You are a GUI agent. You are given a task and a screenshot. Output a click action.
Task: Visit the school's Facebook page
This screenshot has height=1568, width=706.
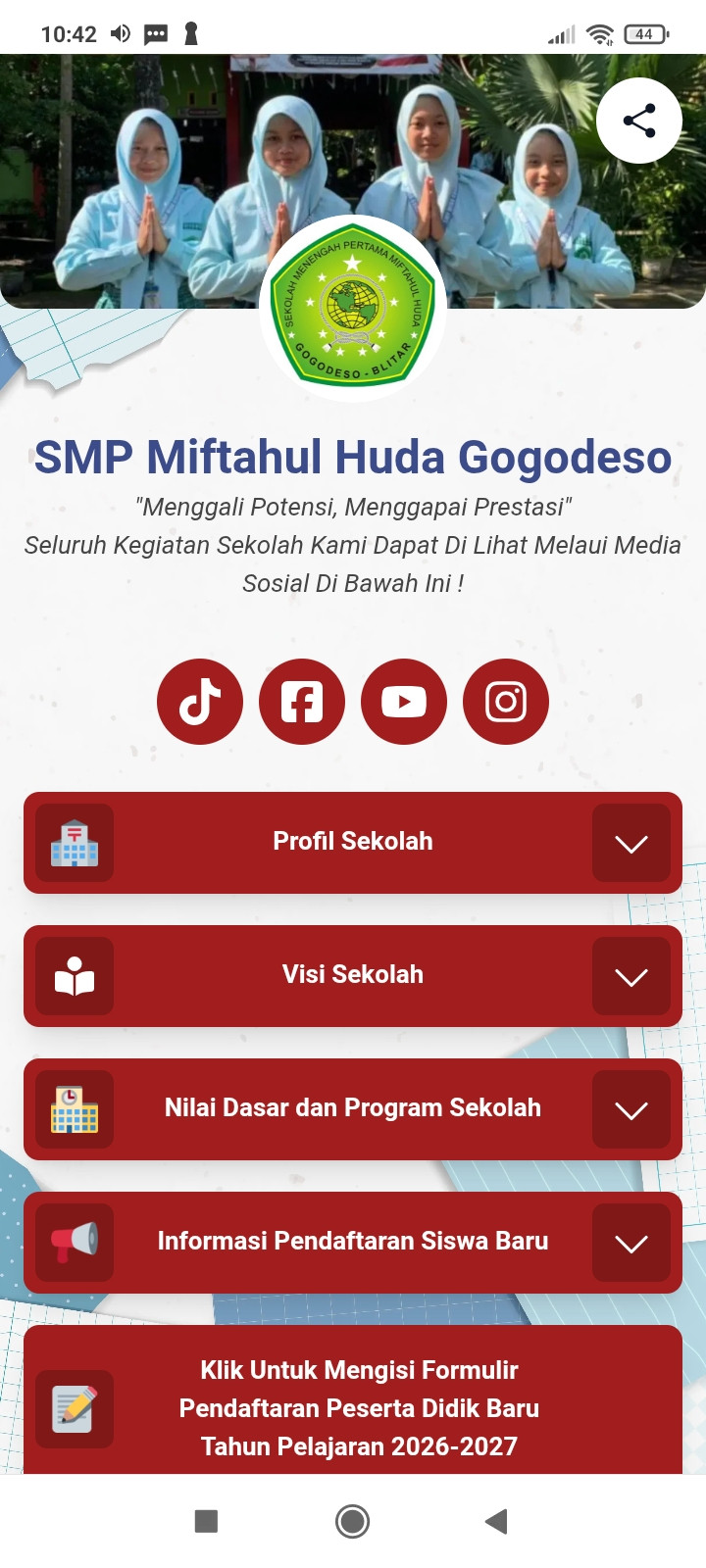pos(302,702)
